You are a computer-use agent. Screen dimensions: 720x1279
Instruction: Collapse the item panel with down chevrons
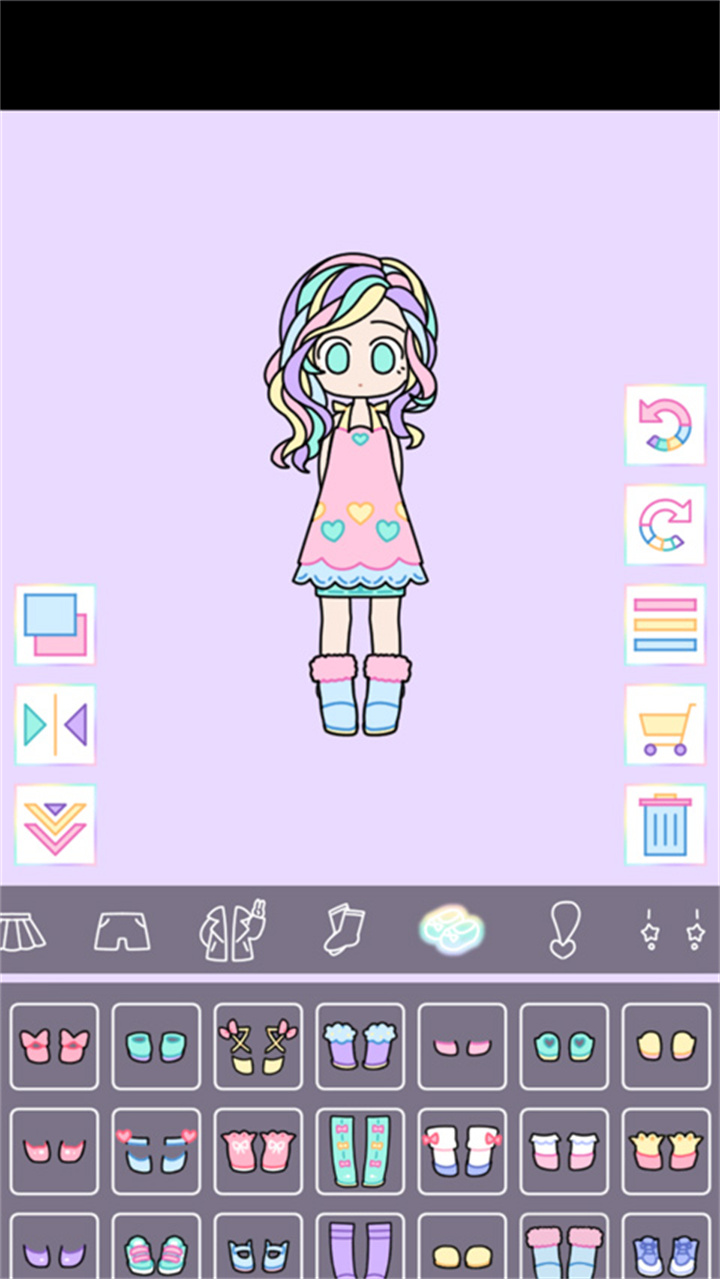[x=55, y=825]
